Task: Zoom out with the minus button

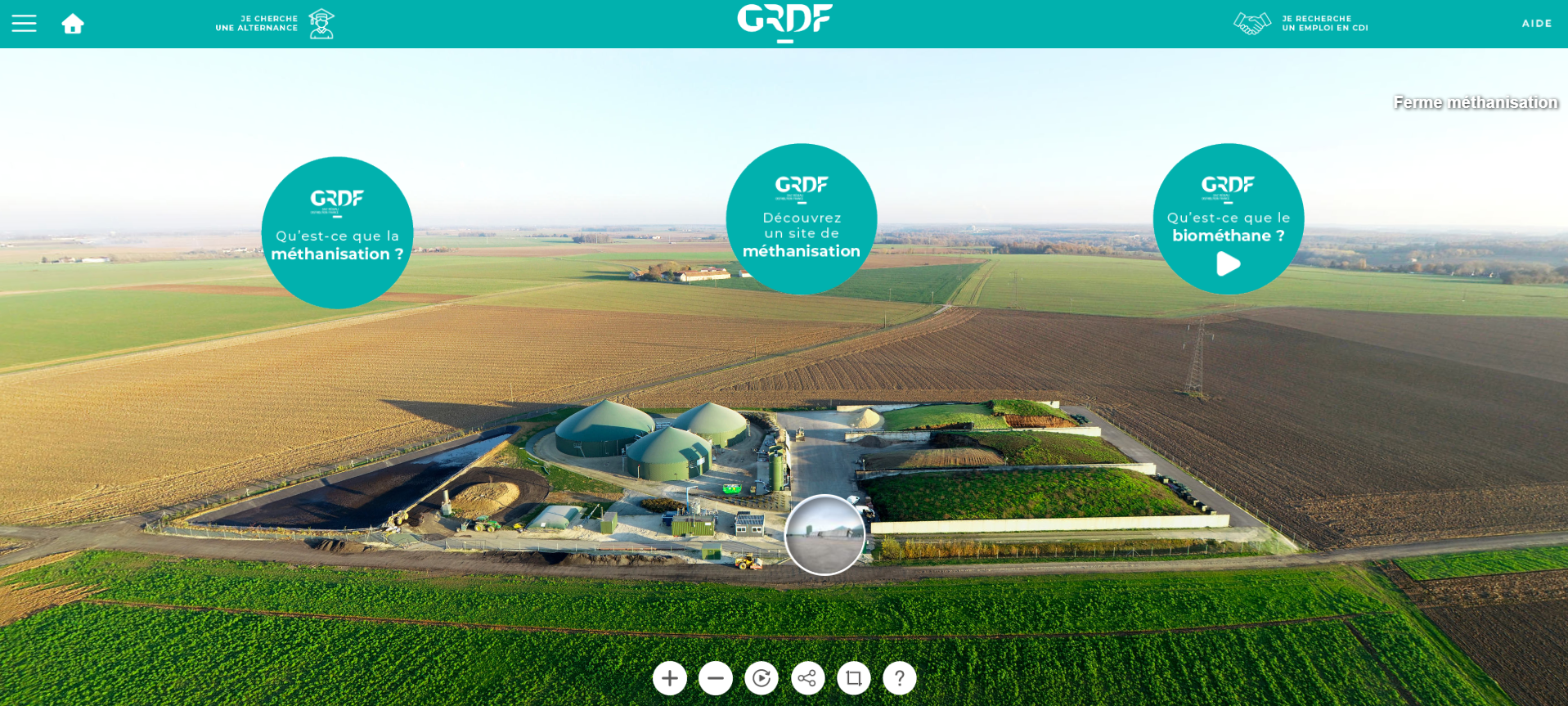Action: tap(715, 678)
